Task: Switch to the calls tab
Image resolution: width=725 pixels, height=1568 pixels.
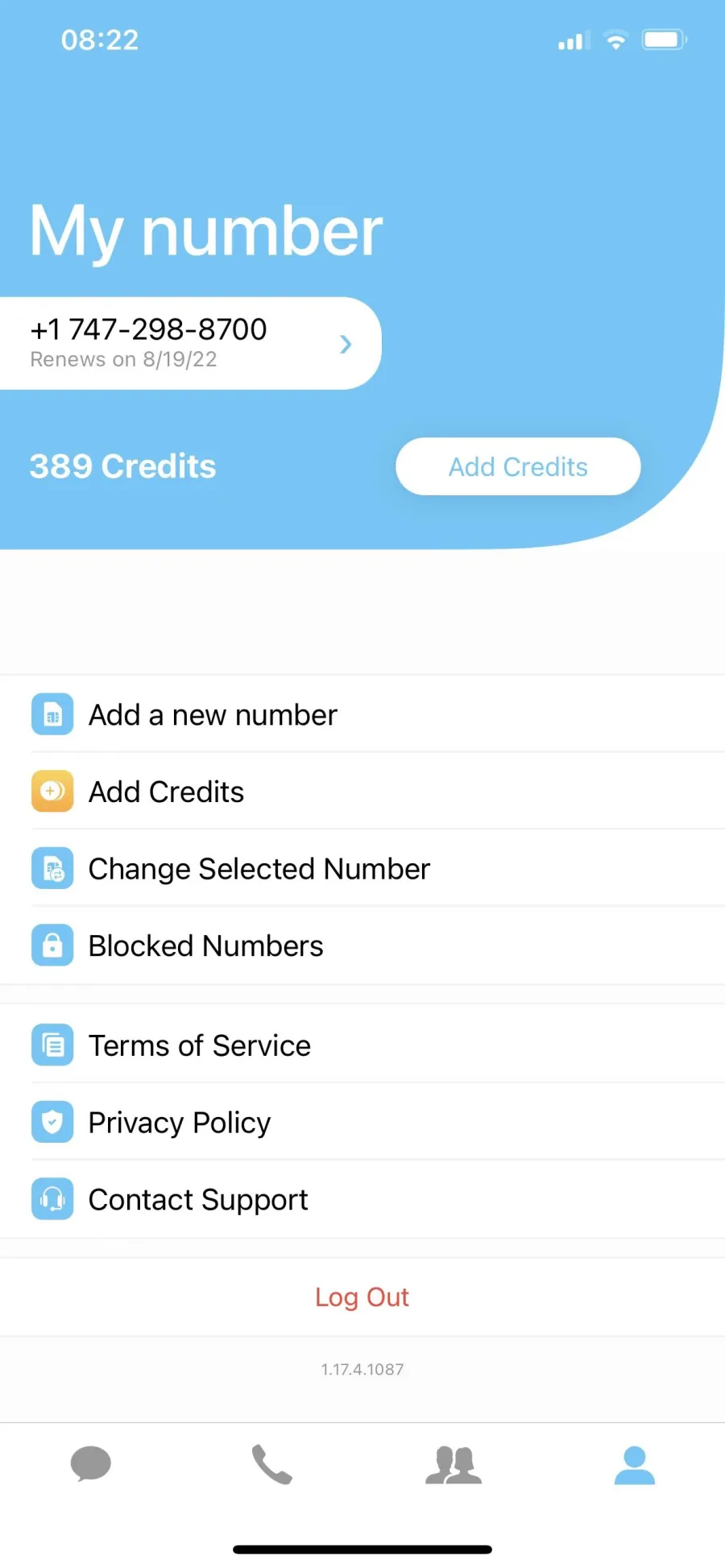Action: [x=272, y=1464]
